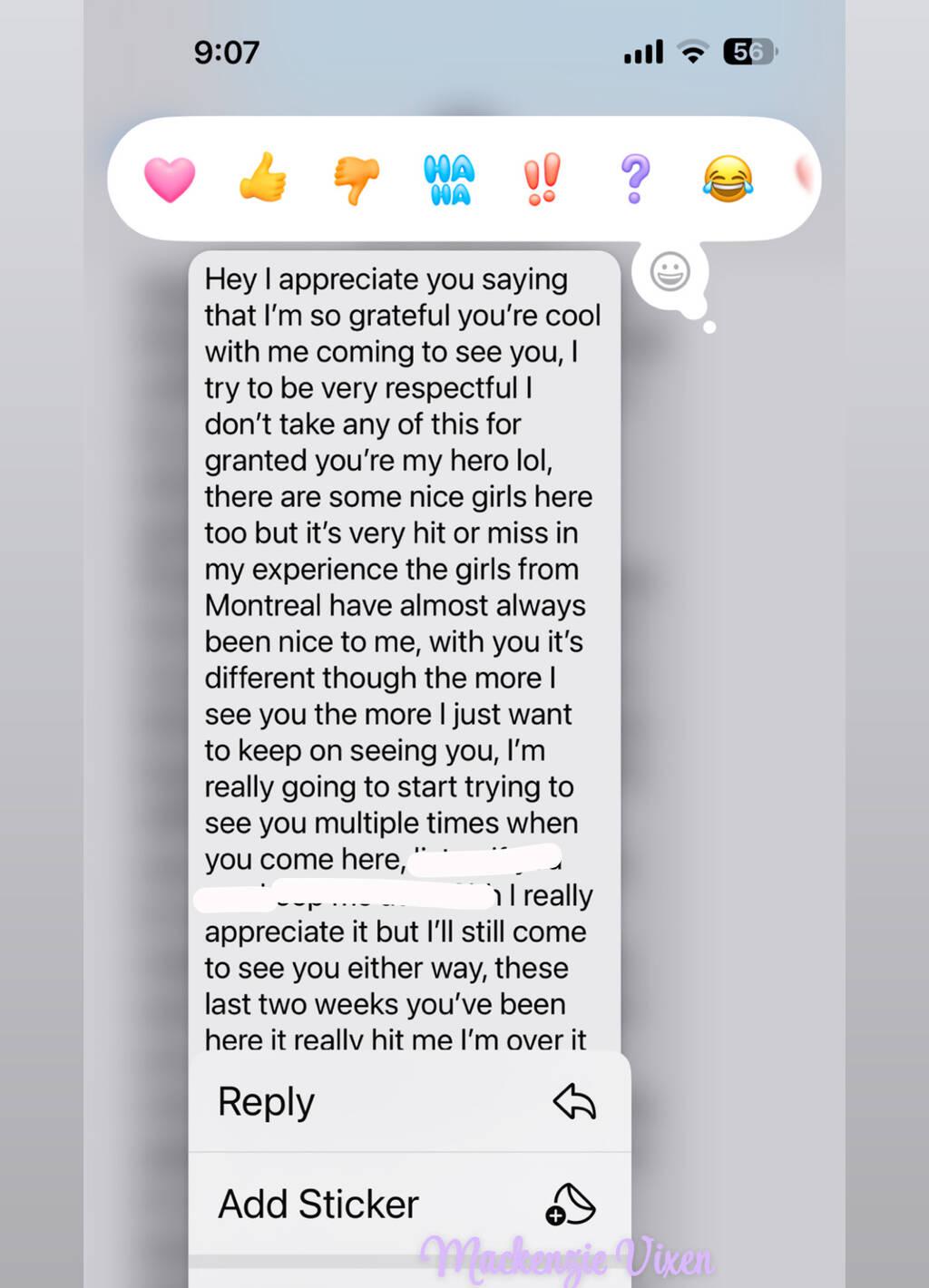This screenshot has width=929, height=1288.
Task: React with the crying-laughing emoji
Action: click(728, 178)
